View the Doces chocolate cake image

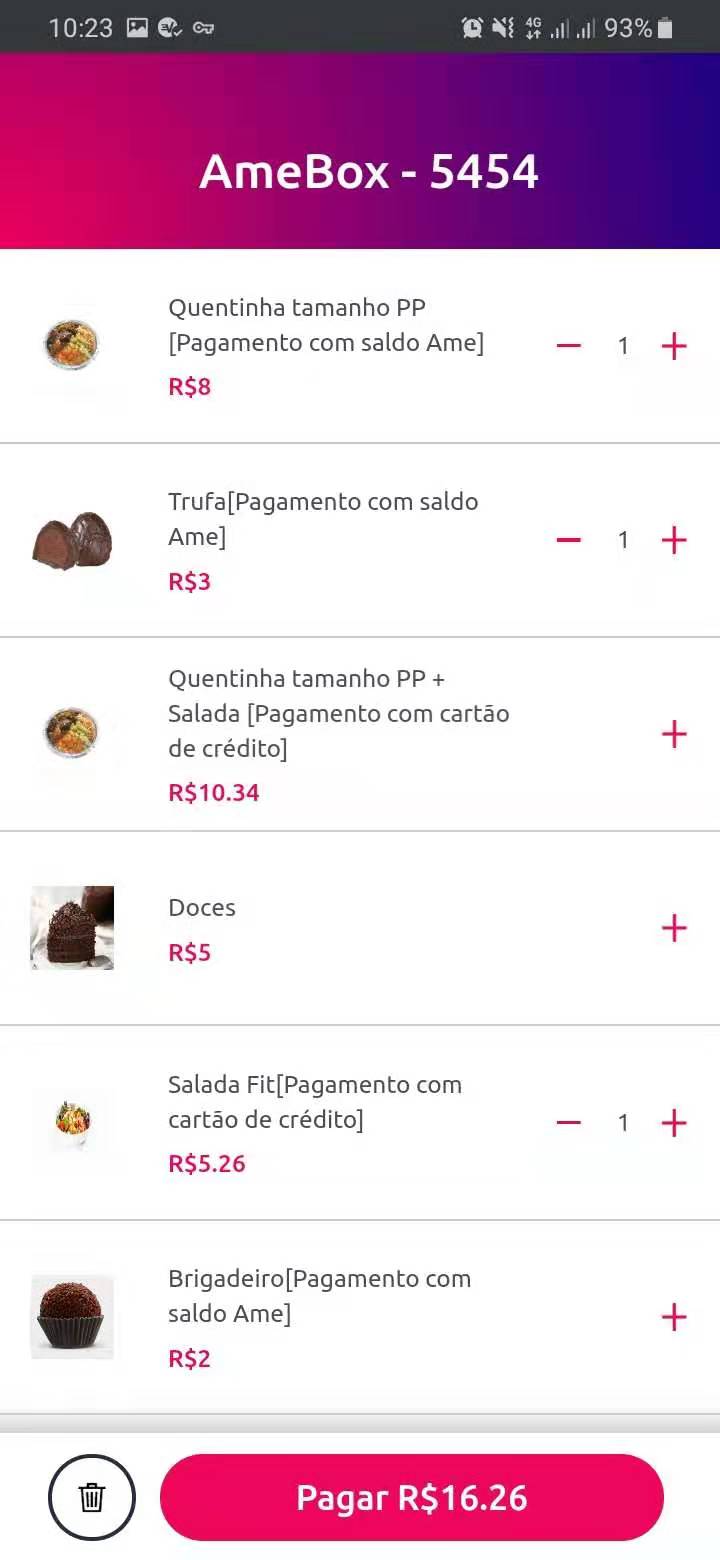pyautogui.click(x=71, y=928)
